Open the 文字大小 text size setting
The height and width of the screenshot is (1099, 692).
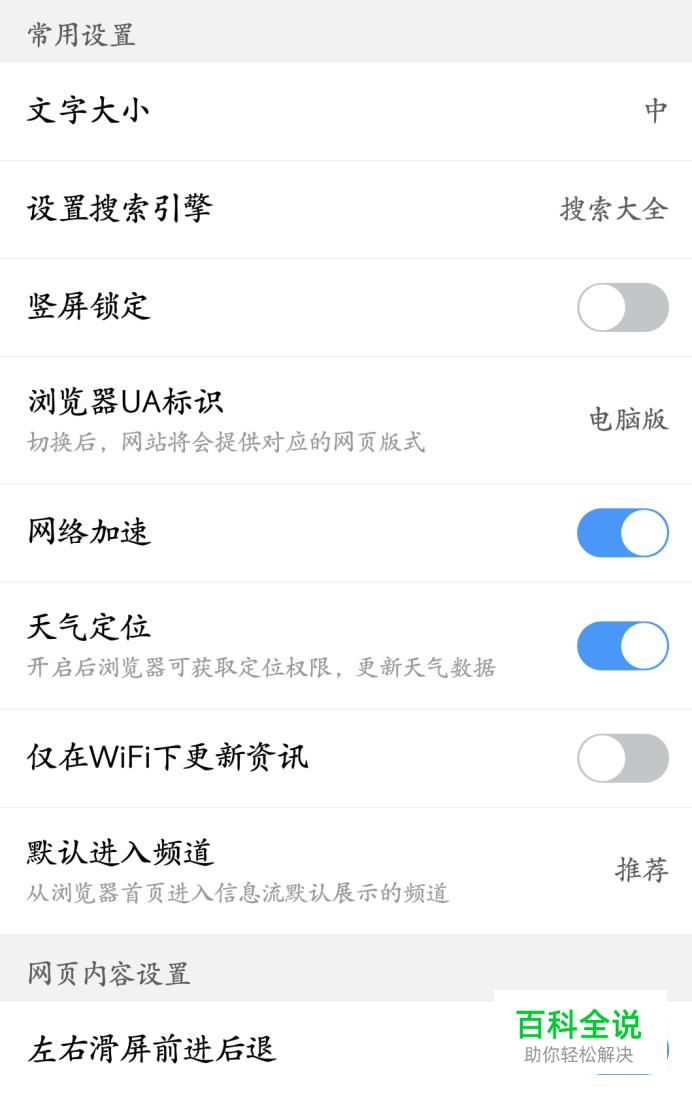345,110
